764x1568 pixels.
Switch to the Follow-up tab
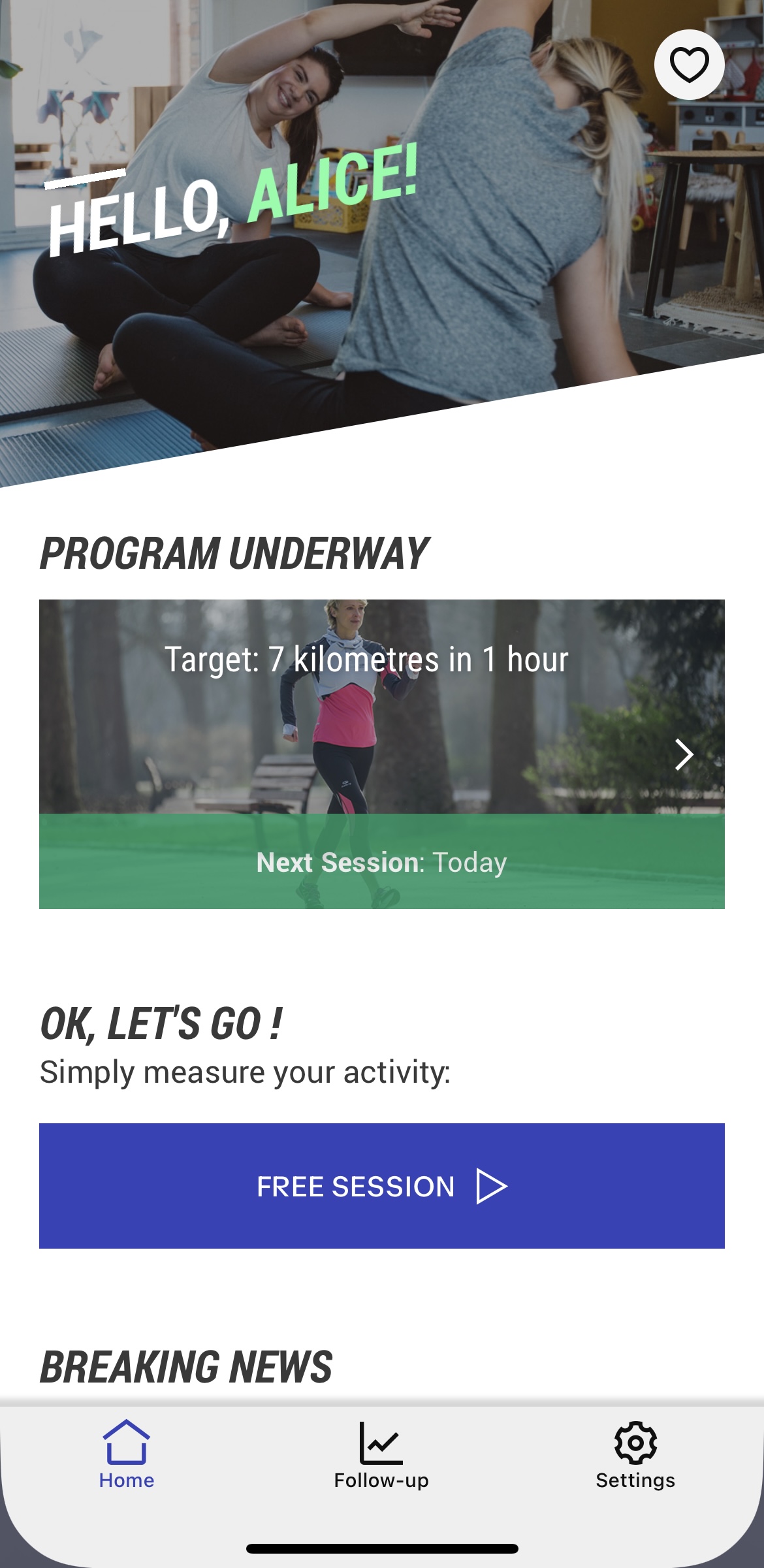[381, 1454]
